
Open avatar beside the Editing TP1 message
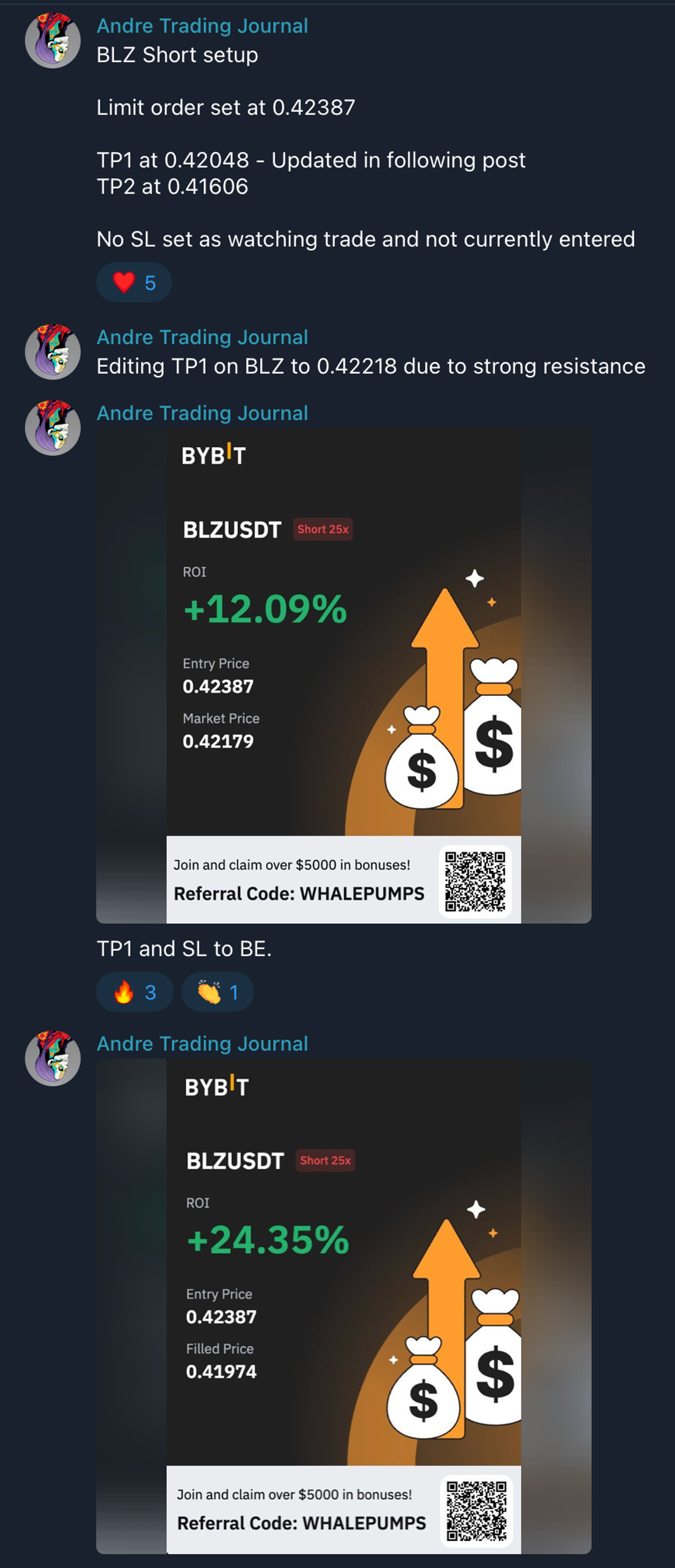(x=53, y=352)
